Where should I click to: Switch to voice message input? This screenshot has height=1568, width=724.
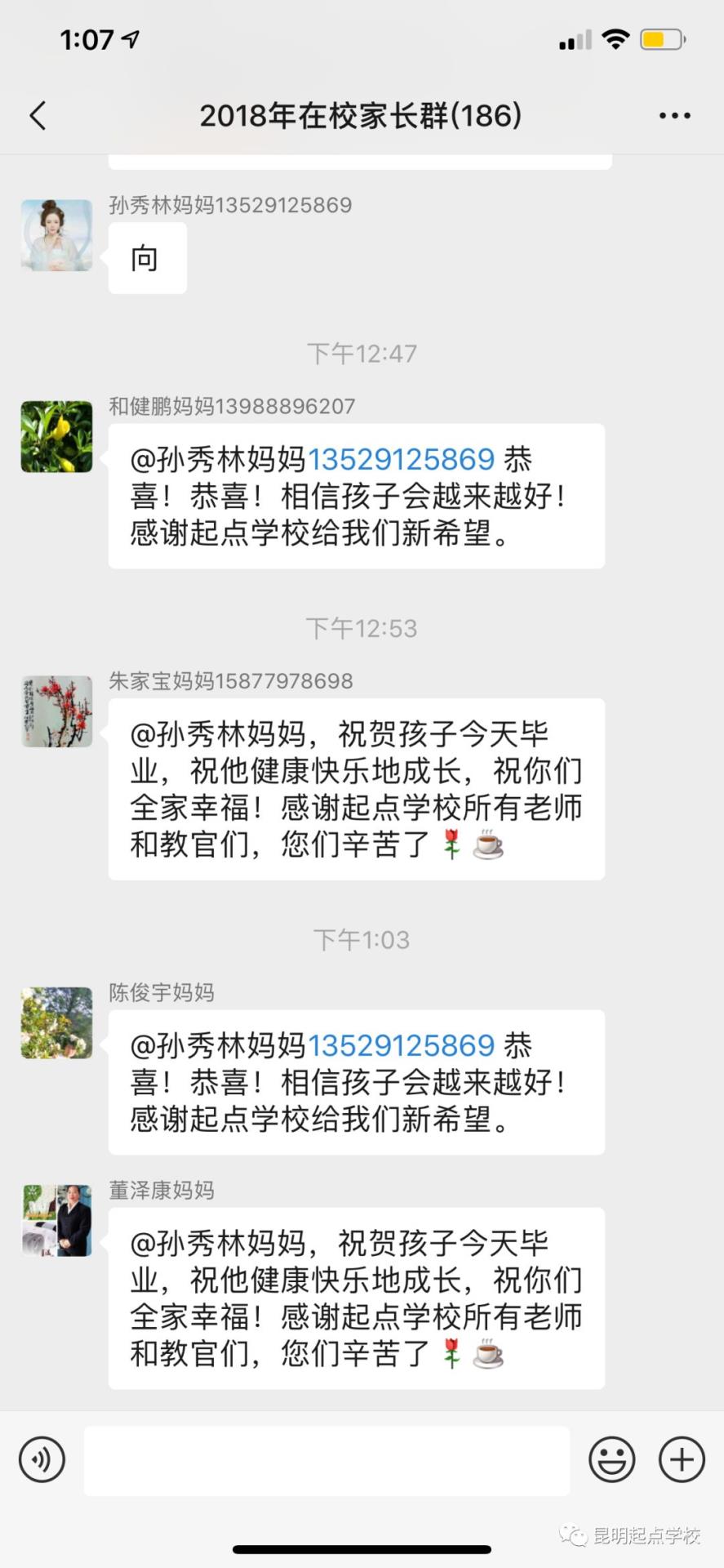pos(42,1459)
